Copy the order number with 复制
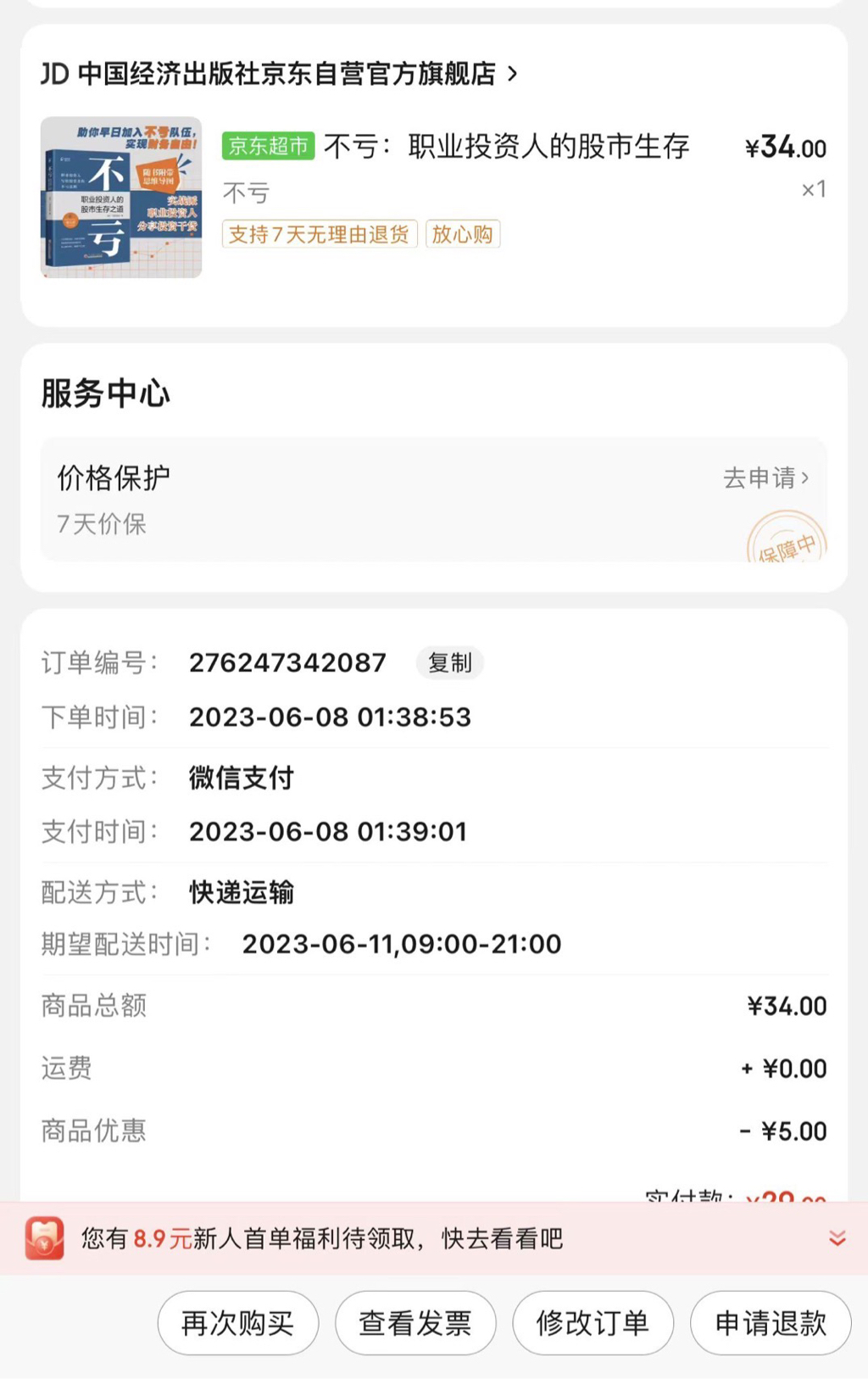868x1379 pixels. [x=449, y=663]
